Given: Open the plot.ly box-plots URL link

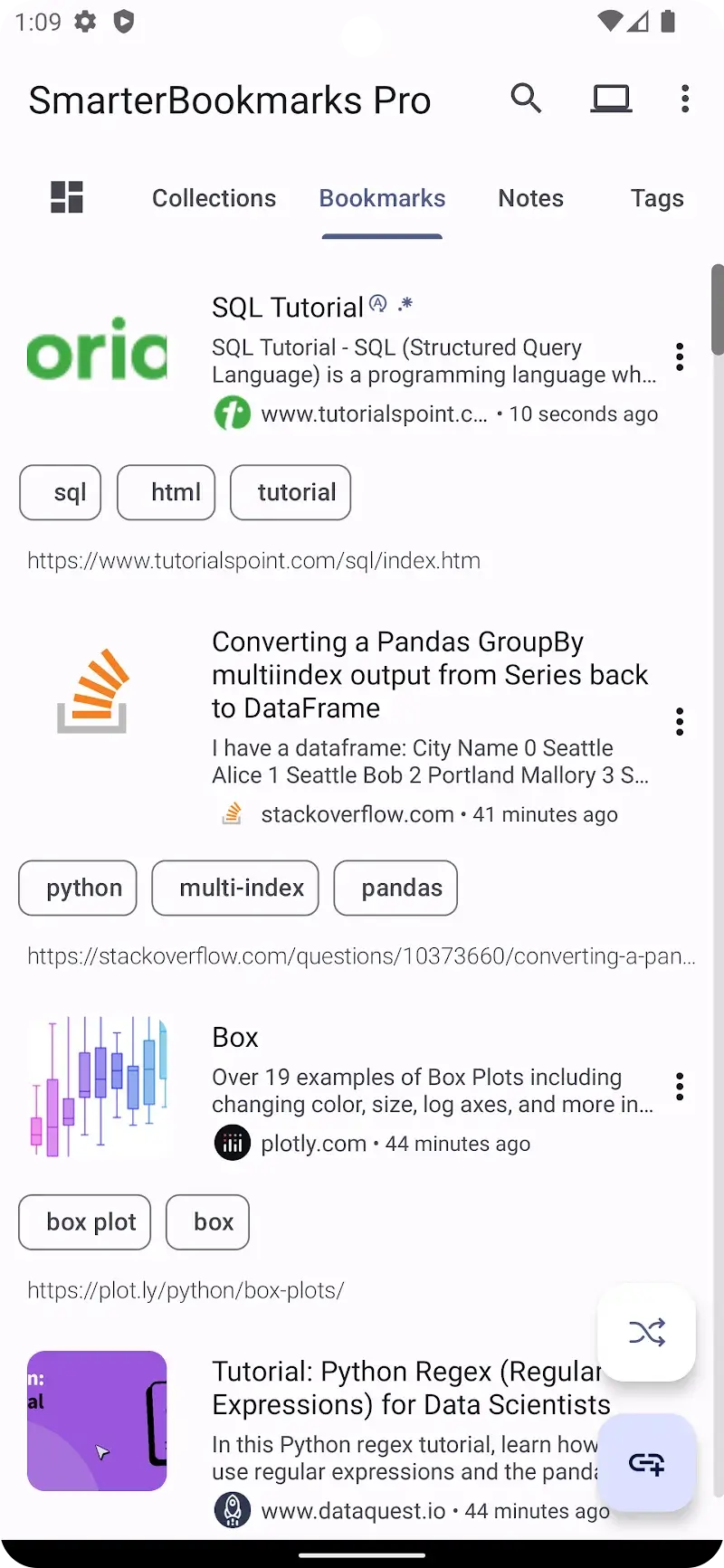Looking at the screenshot, I should coord(186,1290).
